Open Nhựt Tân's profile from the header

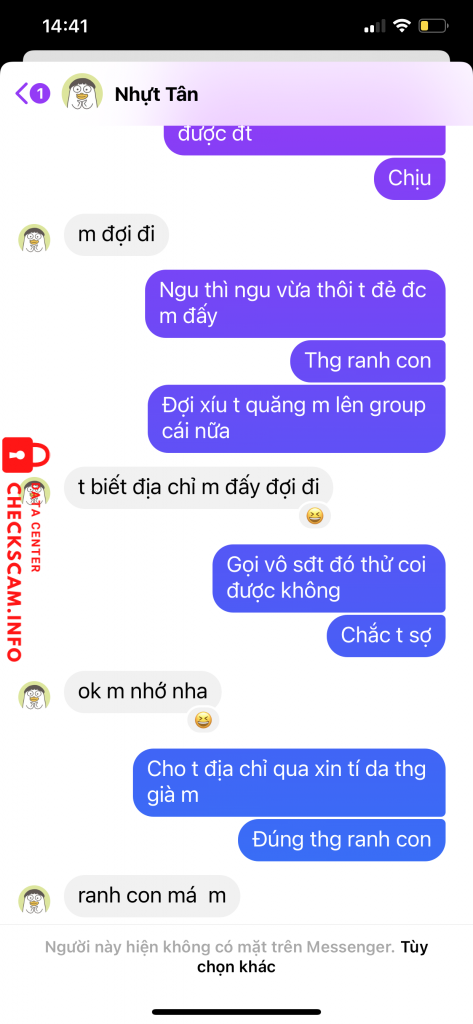click(156, 94)
